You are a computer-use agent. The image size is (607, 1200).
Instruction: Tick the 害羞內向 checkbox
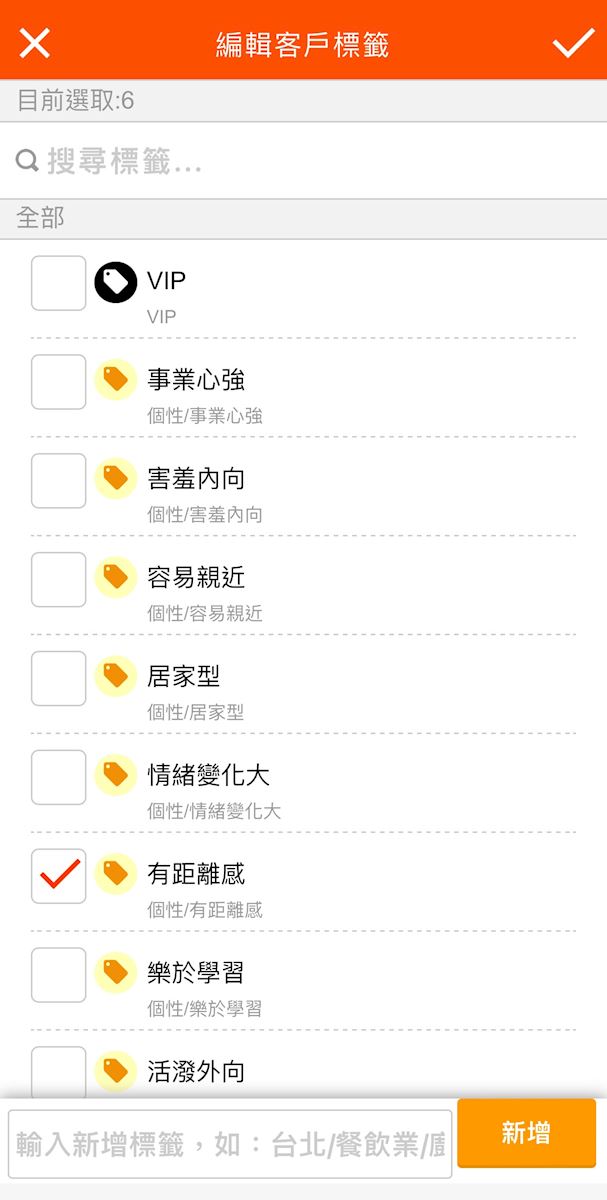(x=59, y=481)
